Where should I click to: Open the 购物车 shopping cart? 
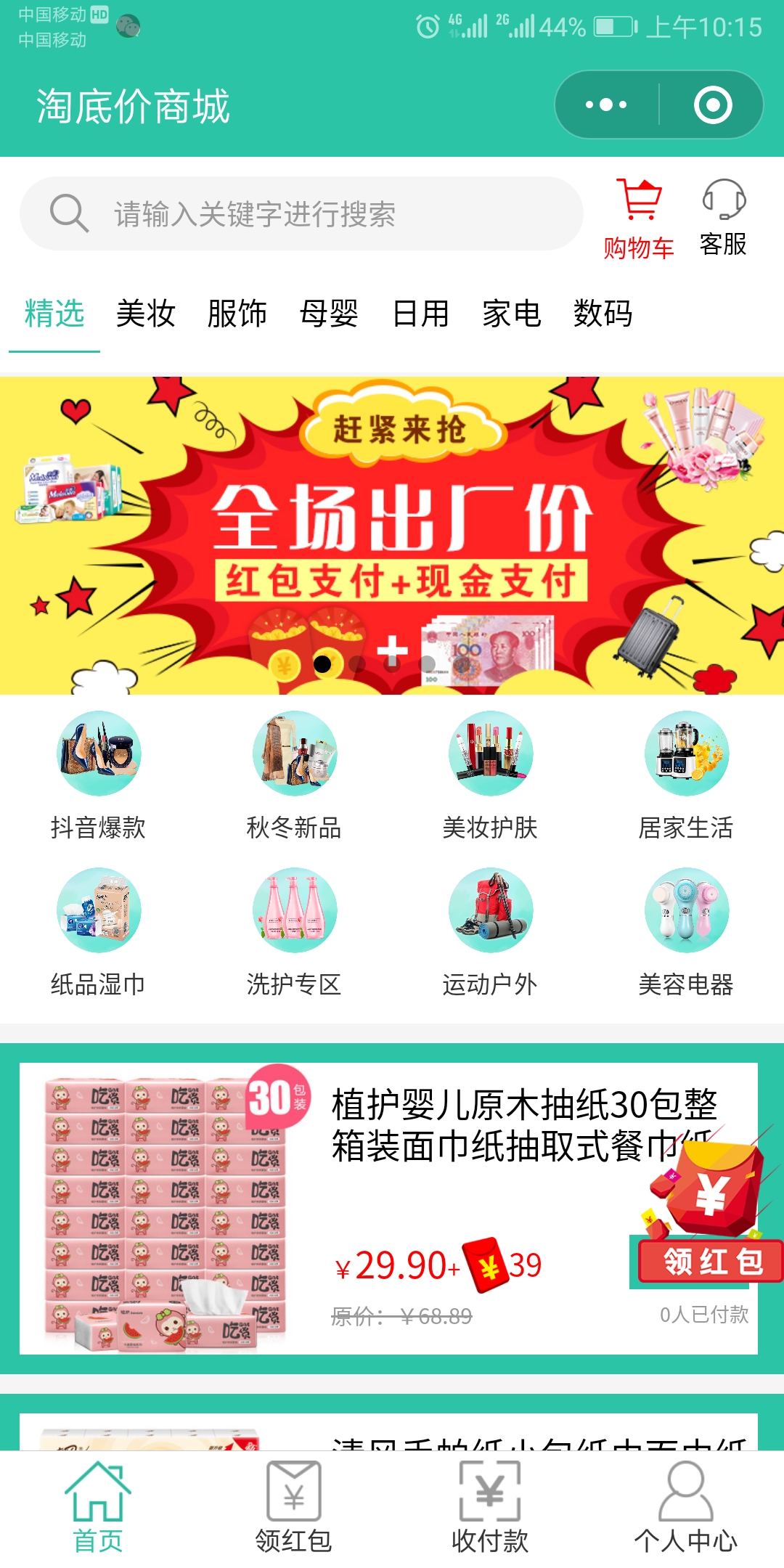639,218
